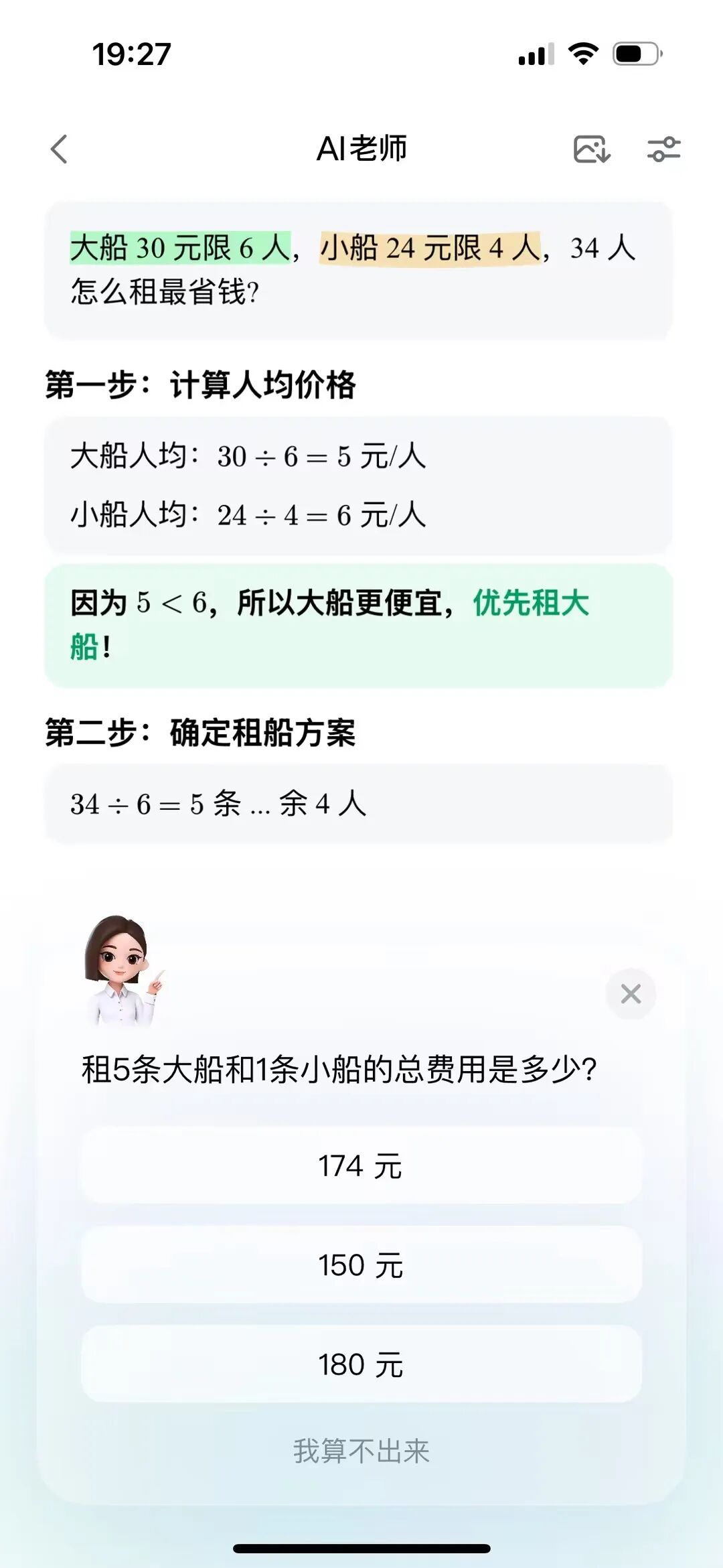Pick the 180 元 option
The height and width of the screenshot is (1568, 723).
pos(361,1364)
